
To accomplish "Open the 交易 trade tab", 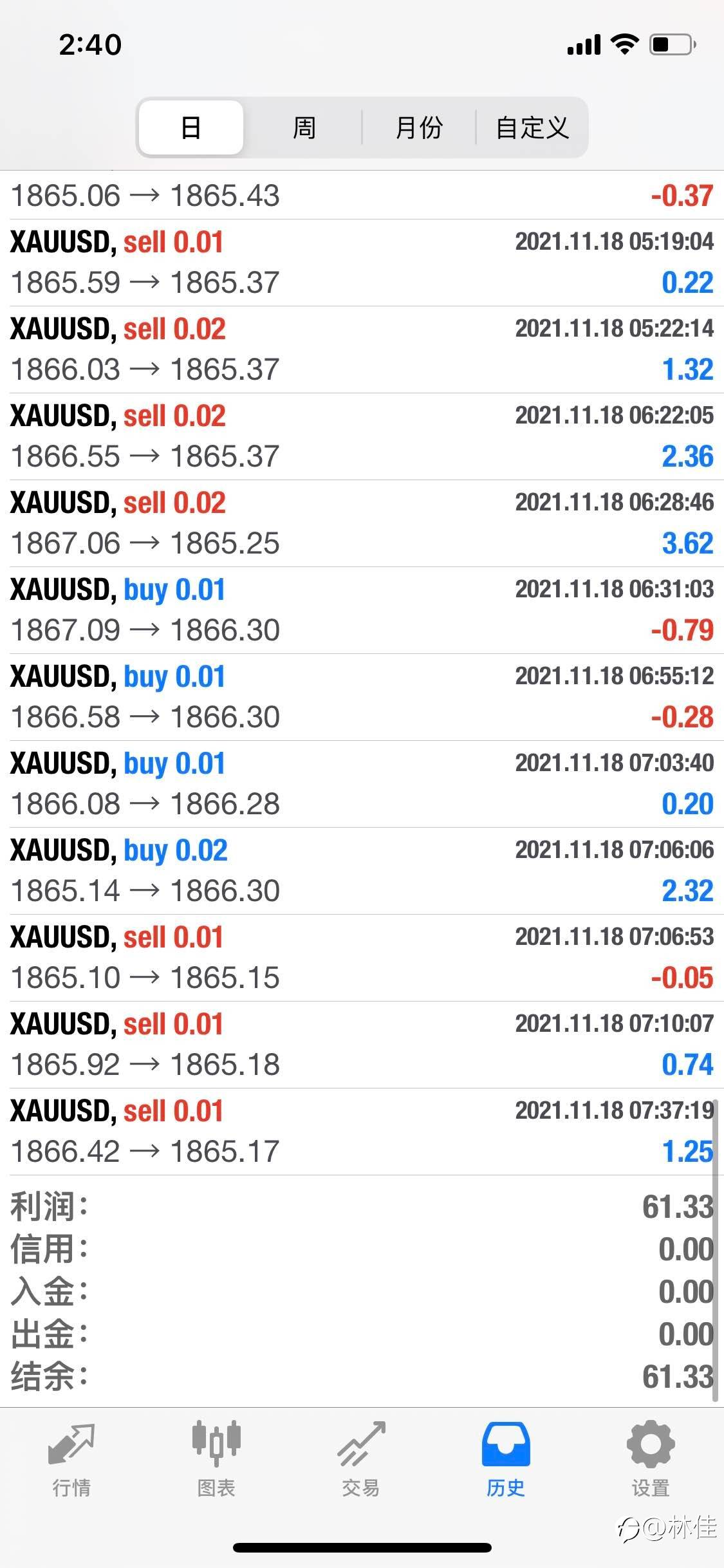I will [361, 1460].
